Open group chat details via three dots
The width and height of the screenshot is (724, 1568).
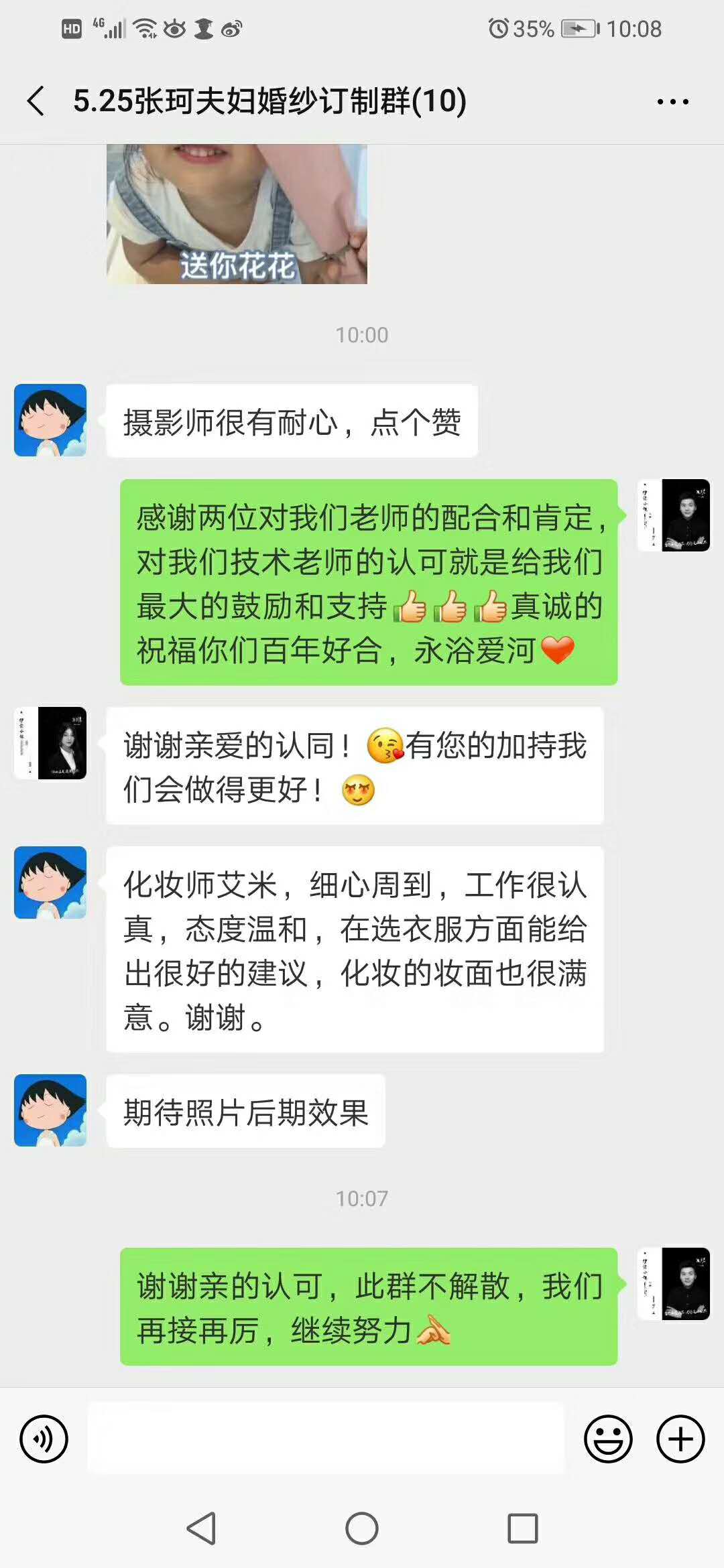[x=672, y=102]
